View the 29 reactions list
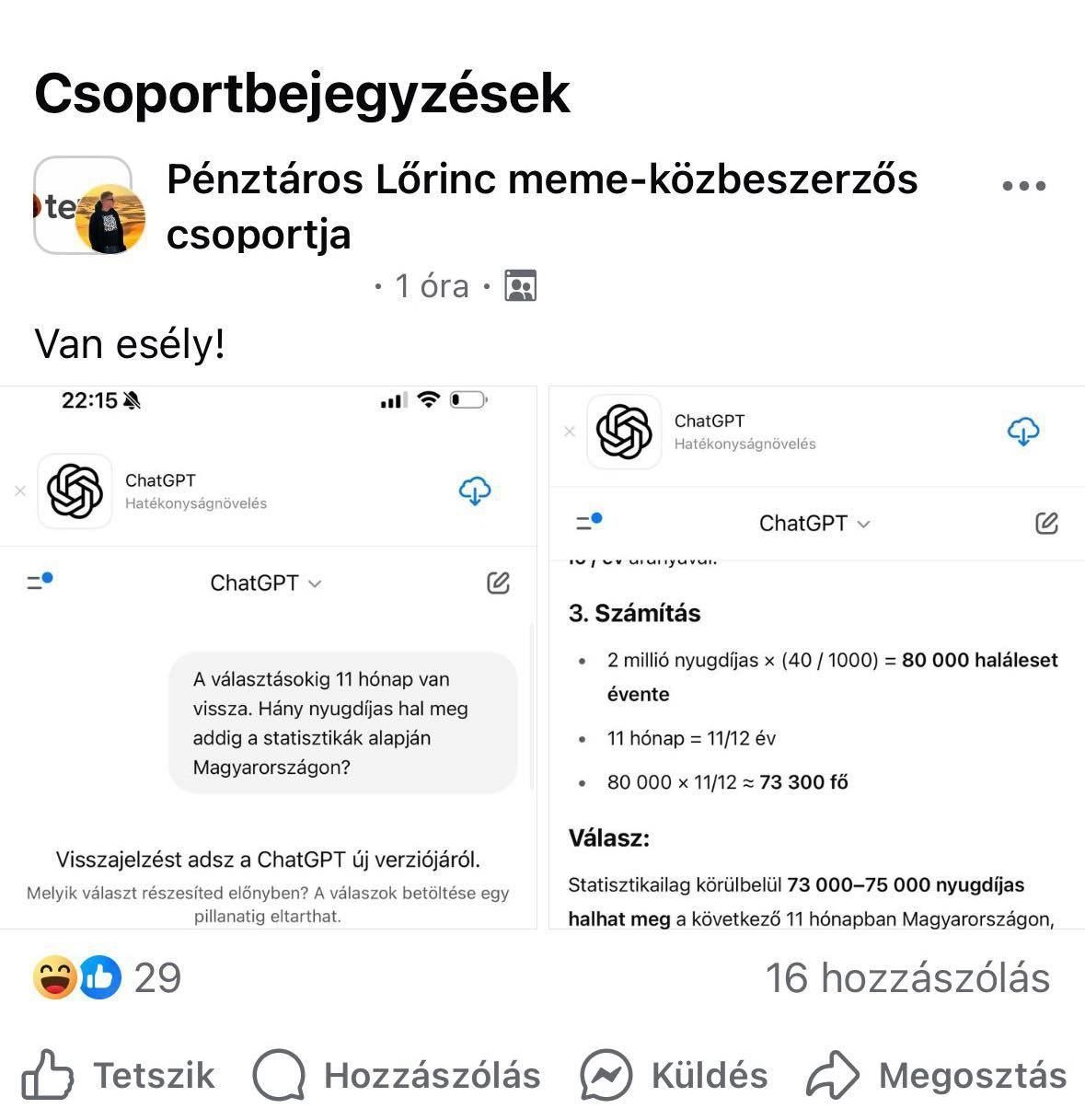The height and width of the screenshot is (1120, 1085). pos(109,977)
